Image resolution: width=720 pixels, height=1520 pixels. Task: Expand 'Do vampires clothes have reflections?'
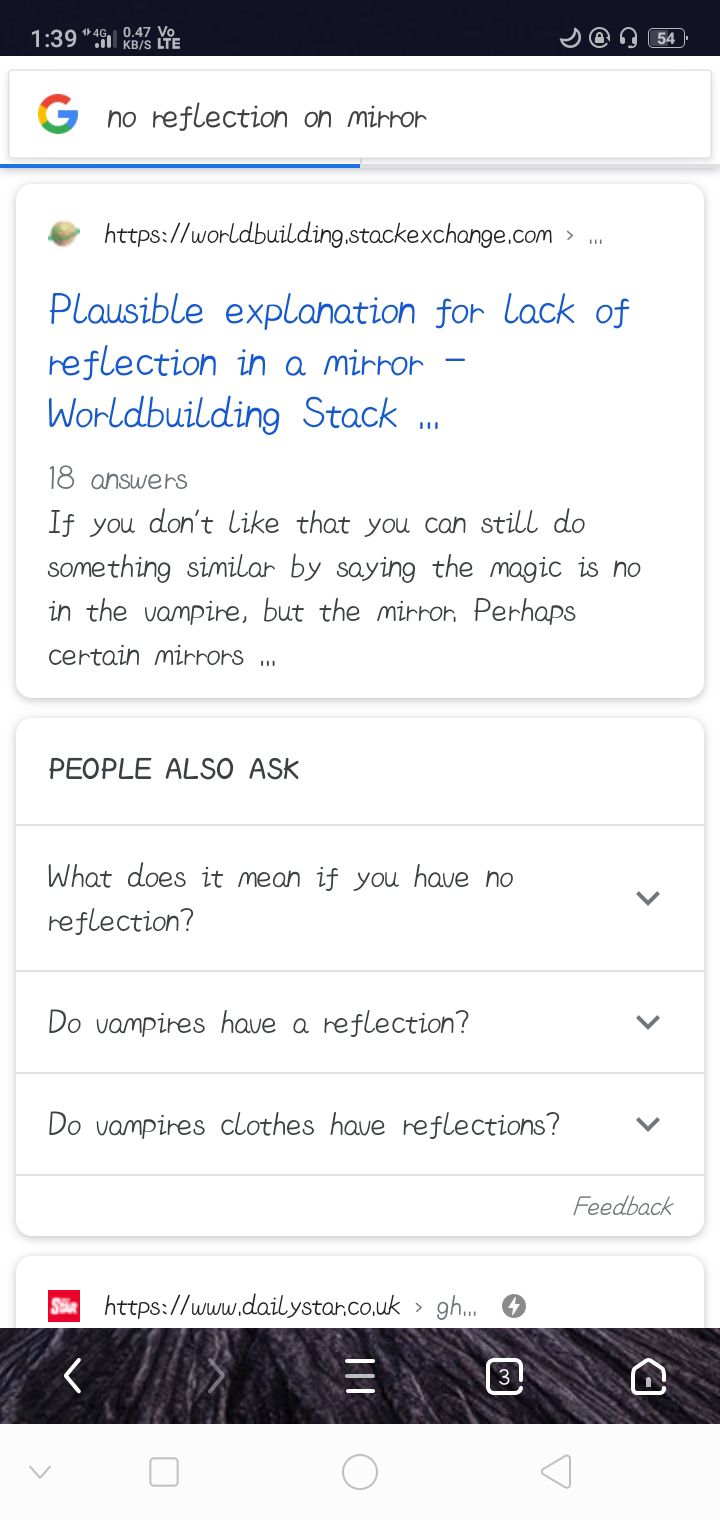click(360, 1124)
